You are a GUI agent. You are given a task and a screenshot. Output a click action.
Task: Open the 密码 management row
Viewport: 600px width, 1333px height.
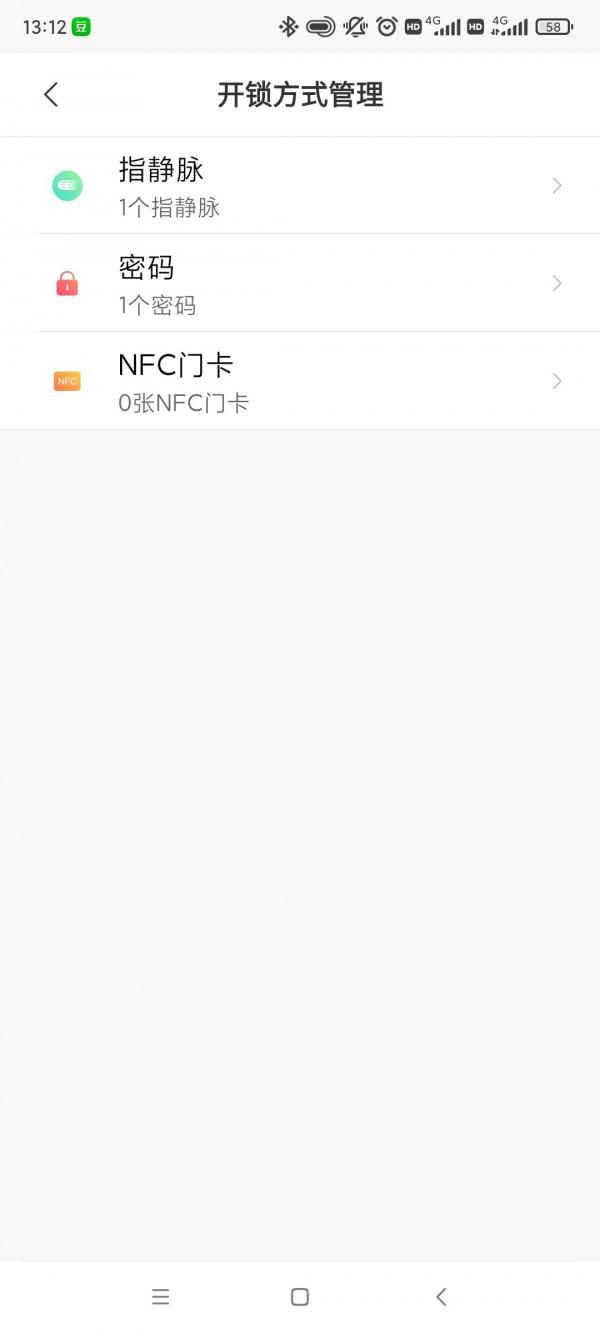coord(300,284)
